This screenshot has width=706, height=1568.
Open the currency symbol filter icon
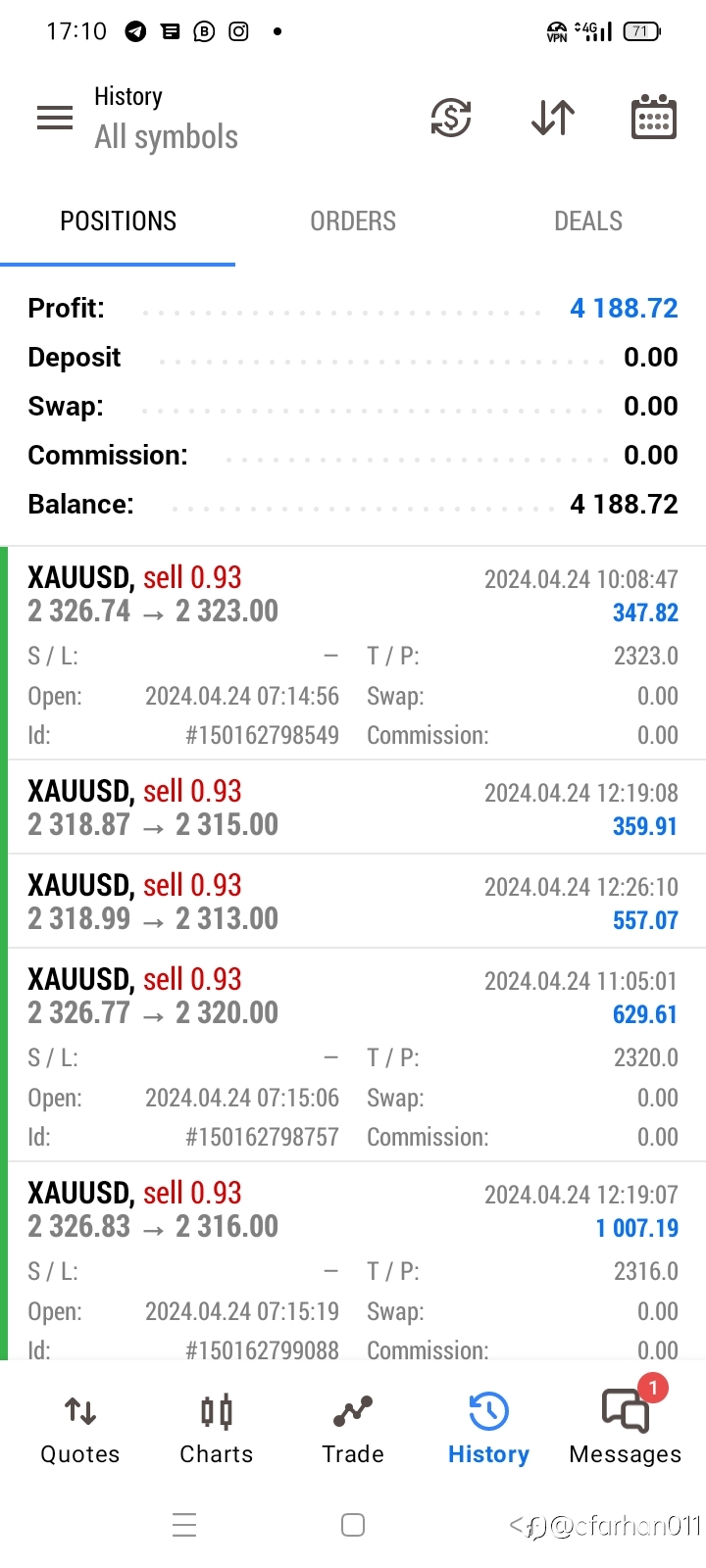pos(451,118)
